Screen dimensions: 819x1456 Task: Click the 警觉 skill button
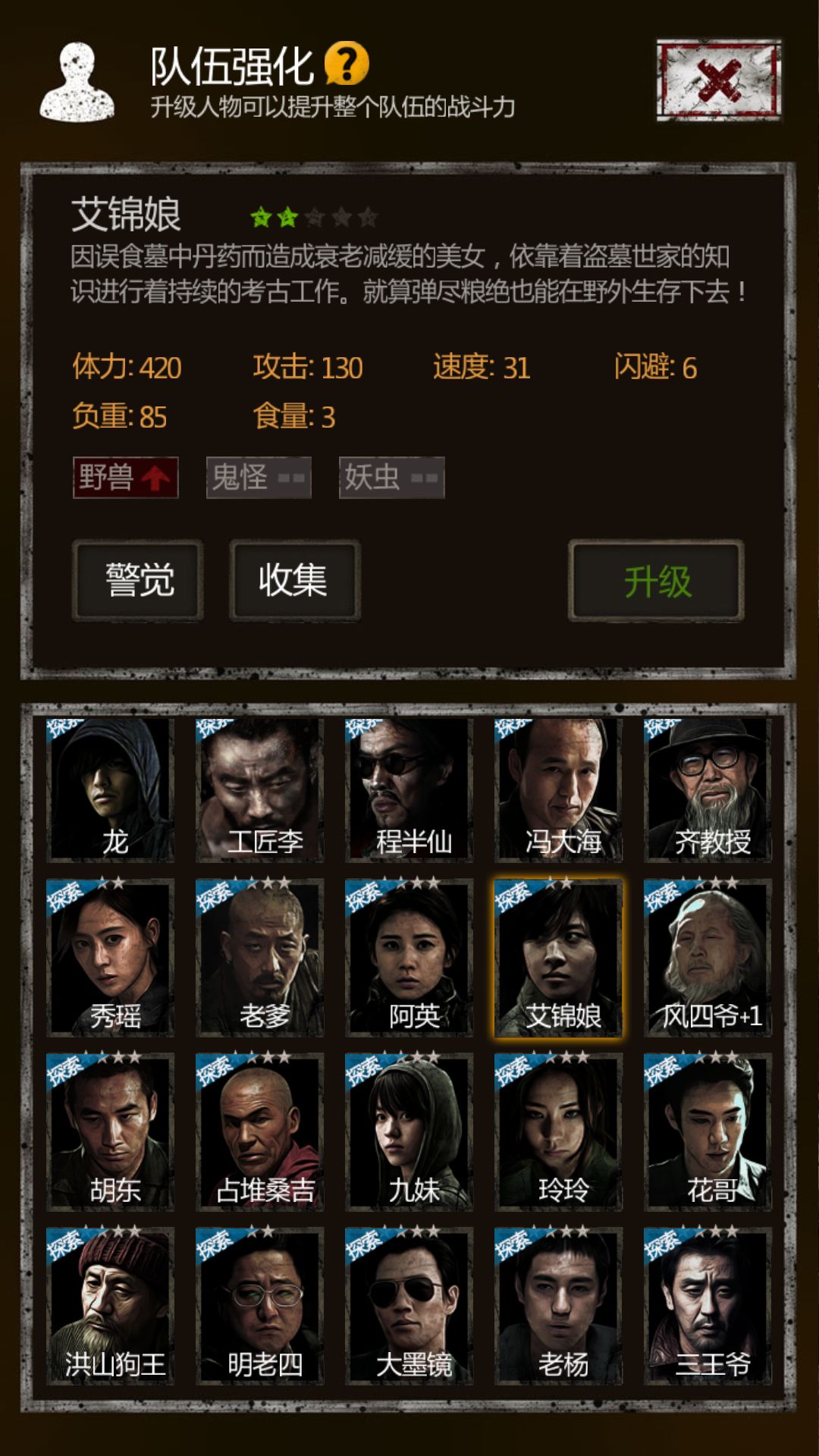[138, 579]
